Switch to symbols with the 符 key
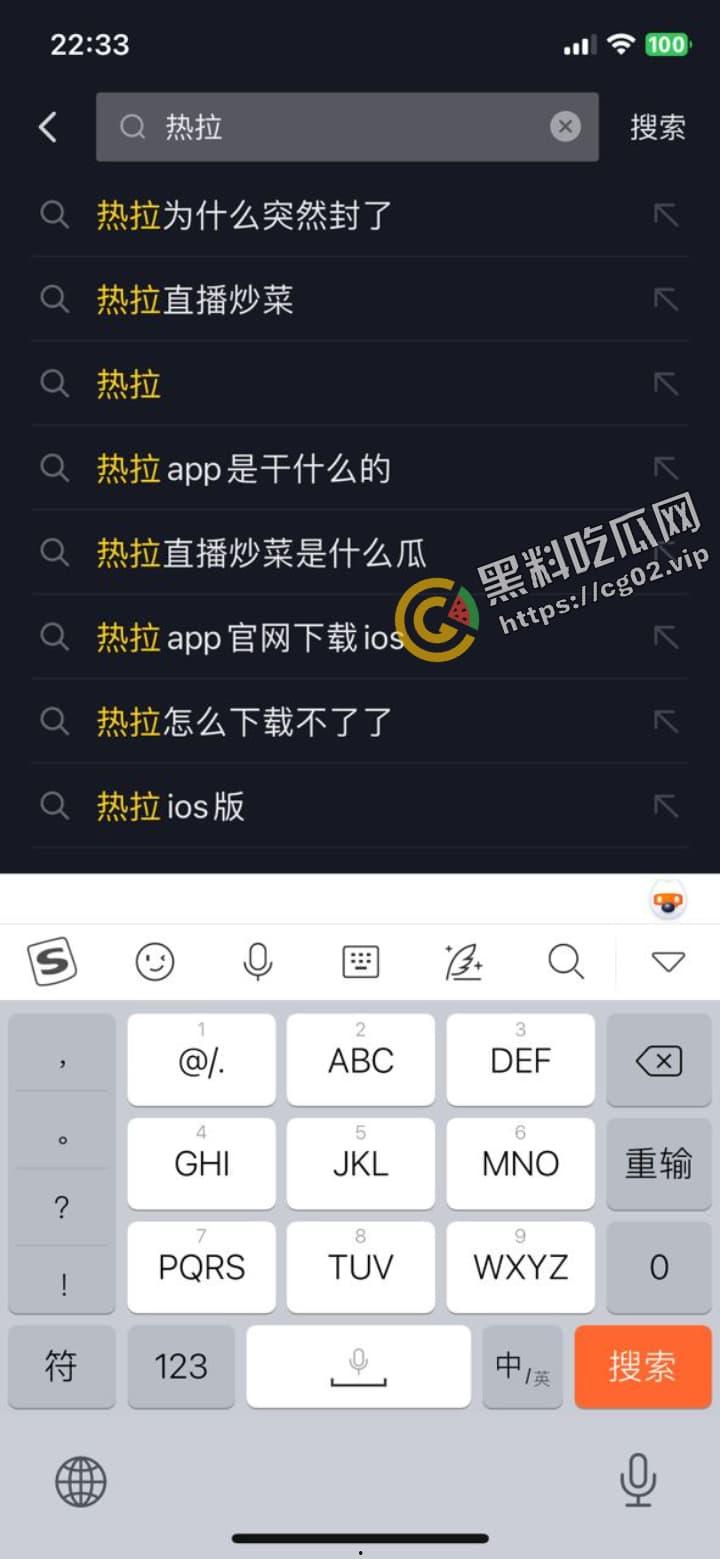Viewport: 720px width, 1559px height. 62,1367
